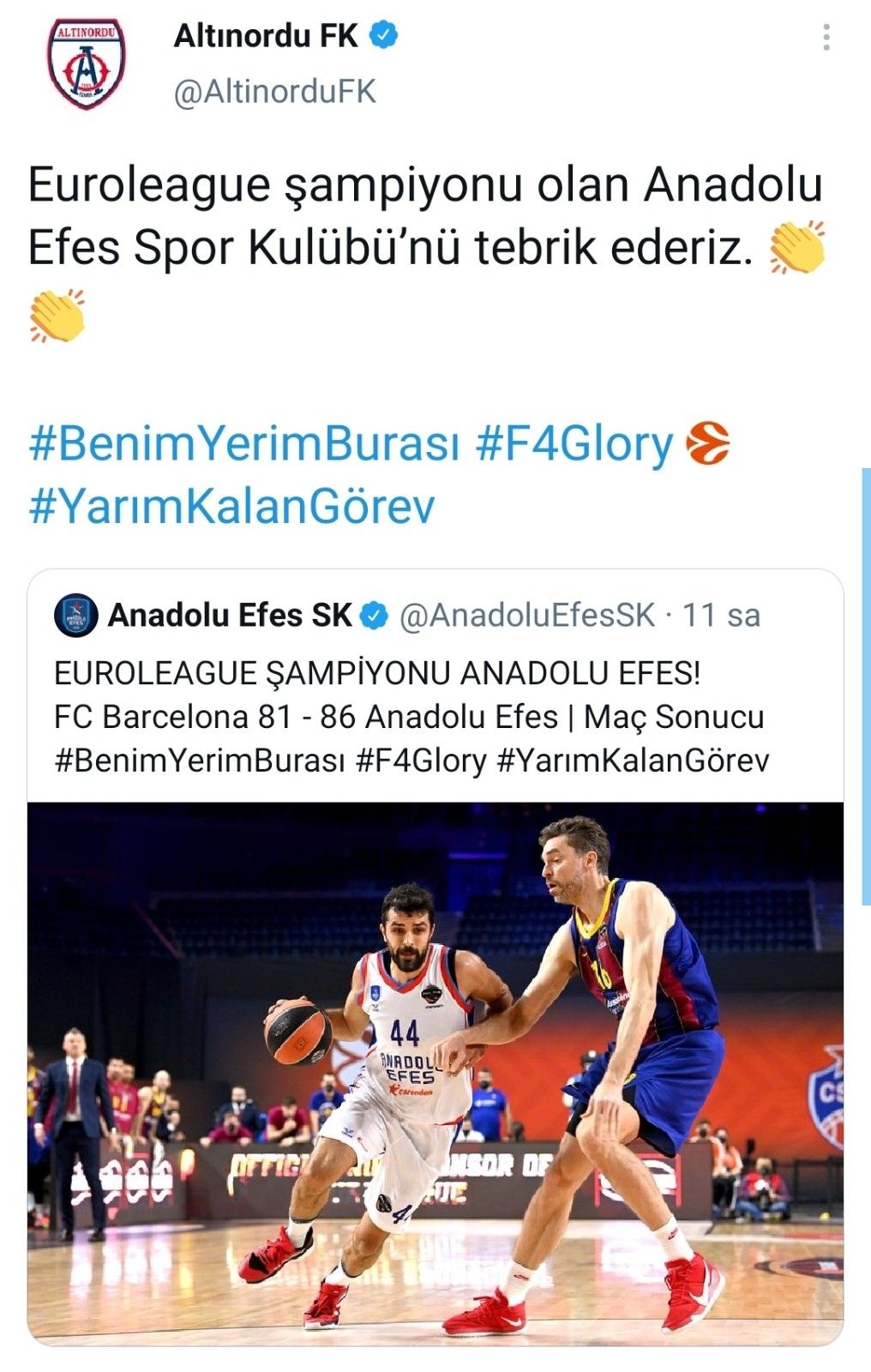The height and width of the screenshot is (1372, 871).
Task: Open the #YarımKalanGörev hashtag in the main tweet
Action: [231, 506]
